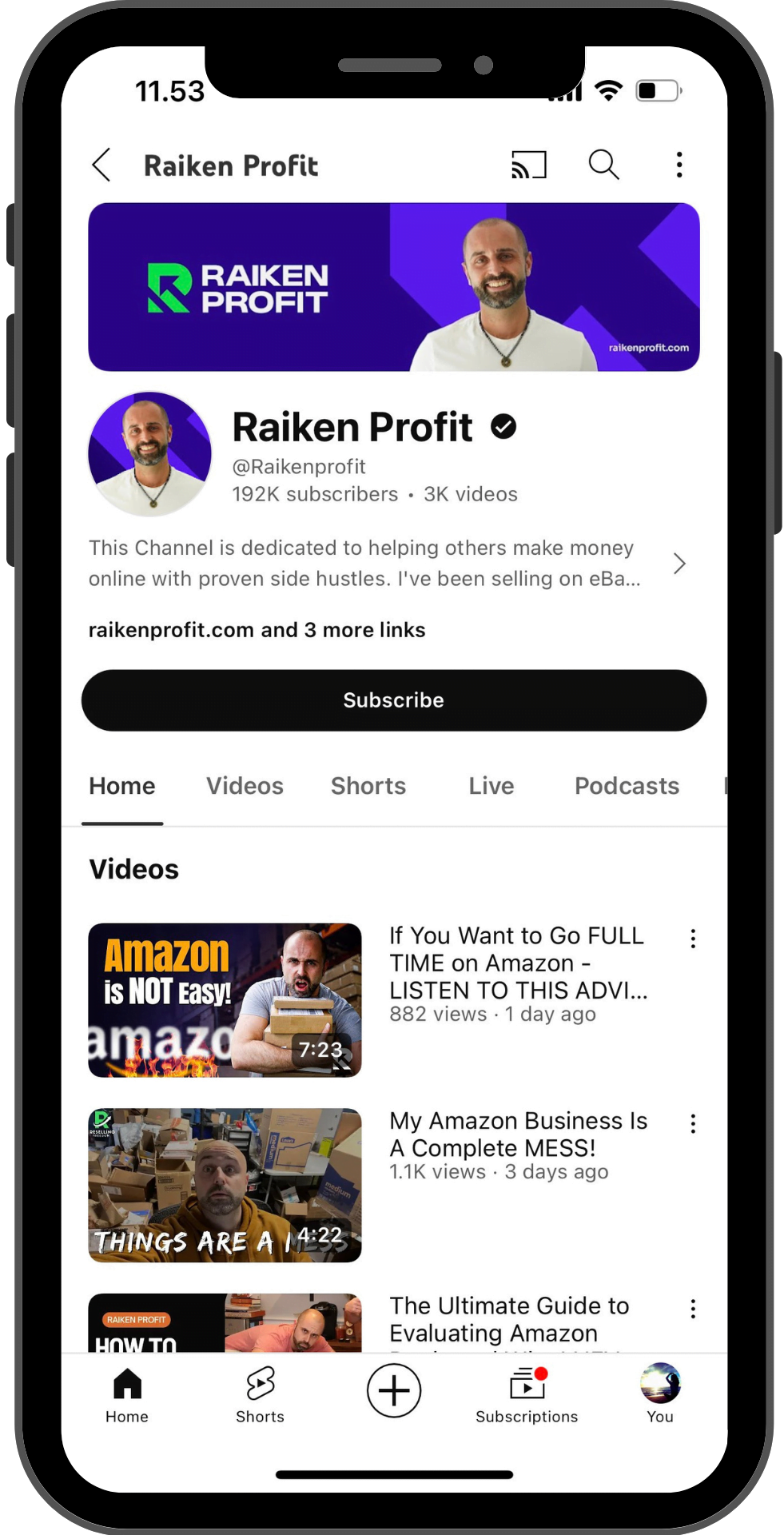Tap the back arrow to leave the channel
This screenshot has height=1535, width=784.
tap(101, 165)
